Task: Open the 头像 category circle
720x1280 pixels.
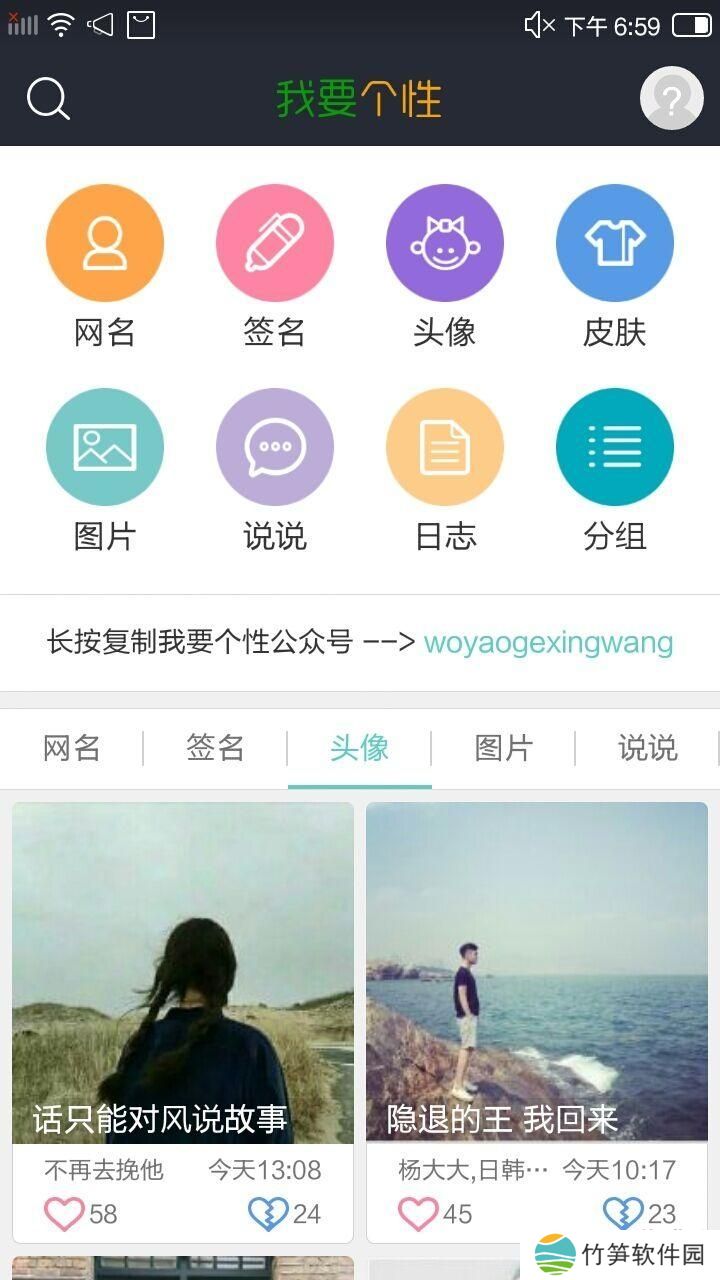Action: click(x=445, y=243)
